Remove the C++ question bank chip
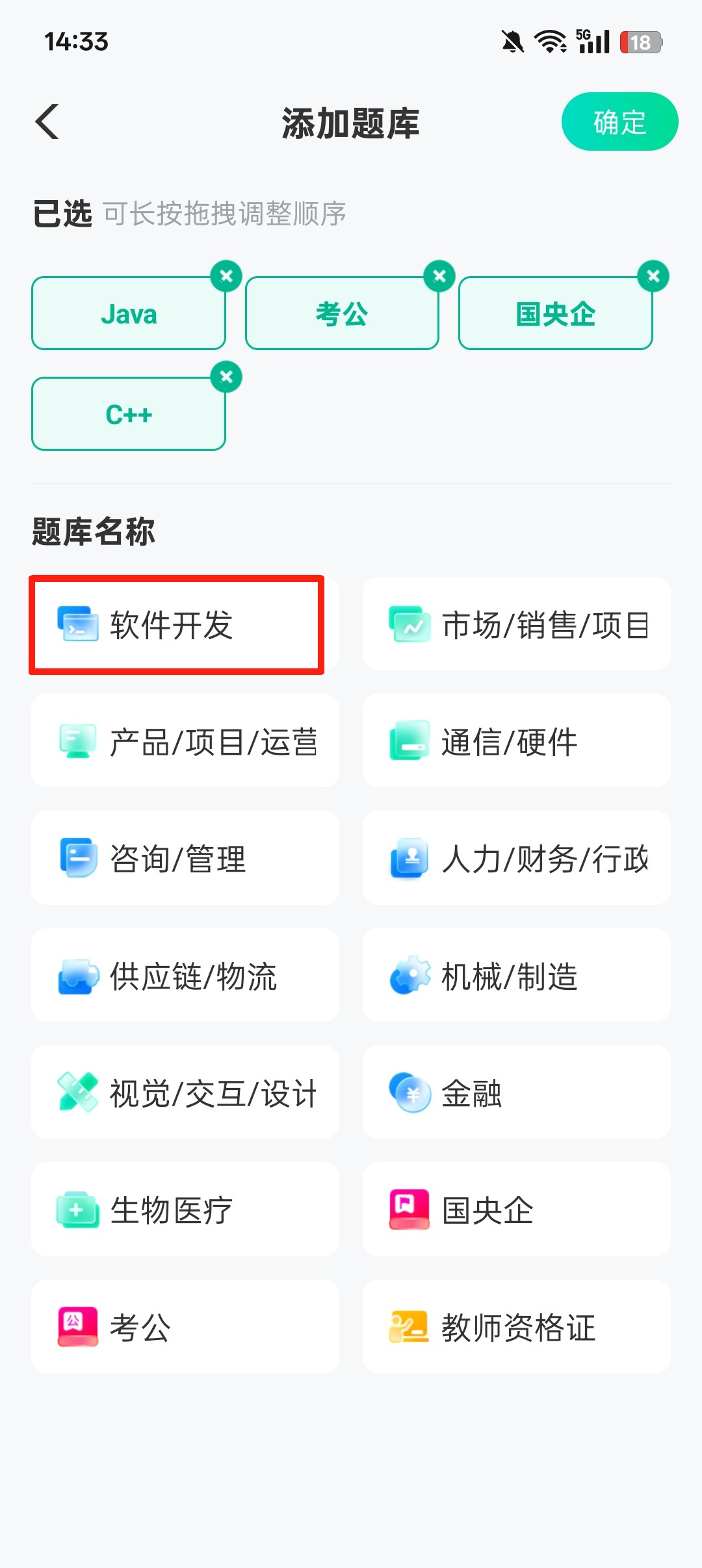The height and width of the screenshot is (1568, 702). [226, 375]
